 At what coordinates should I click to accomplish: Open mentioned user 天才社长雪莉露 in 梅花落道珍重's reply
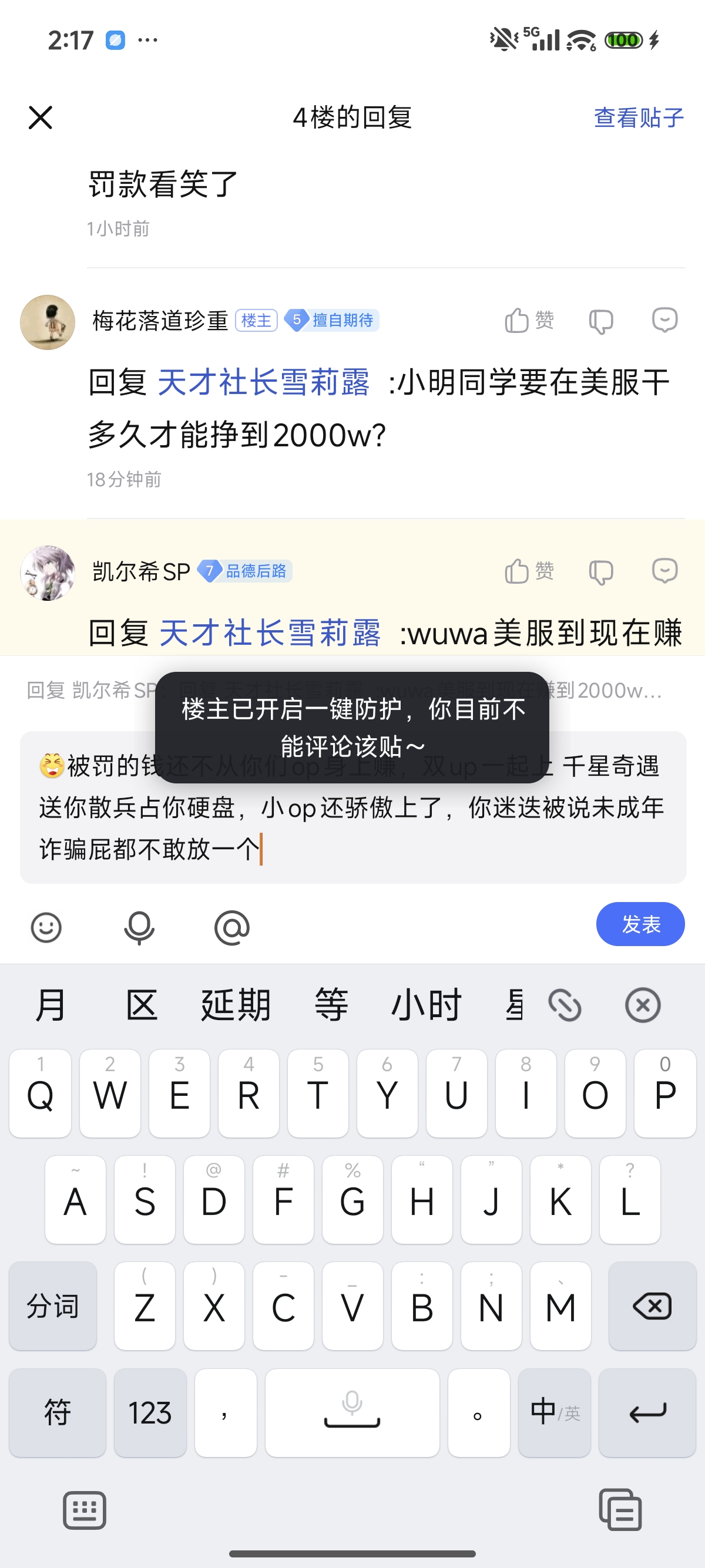263,383
